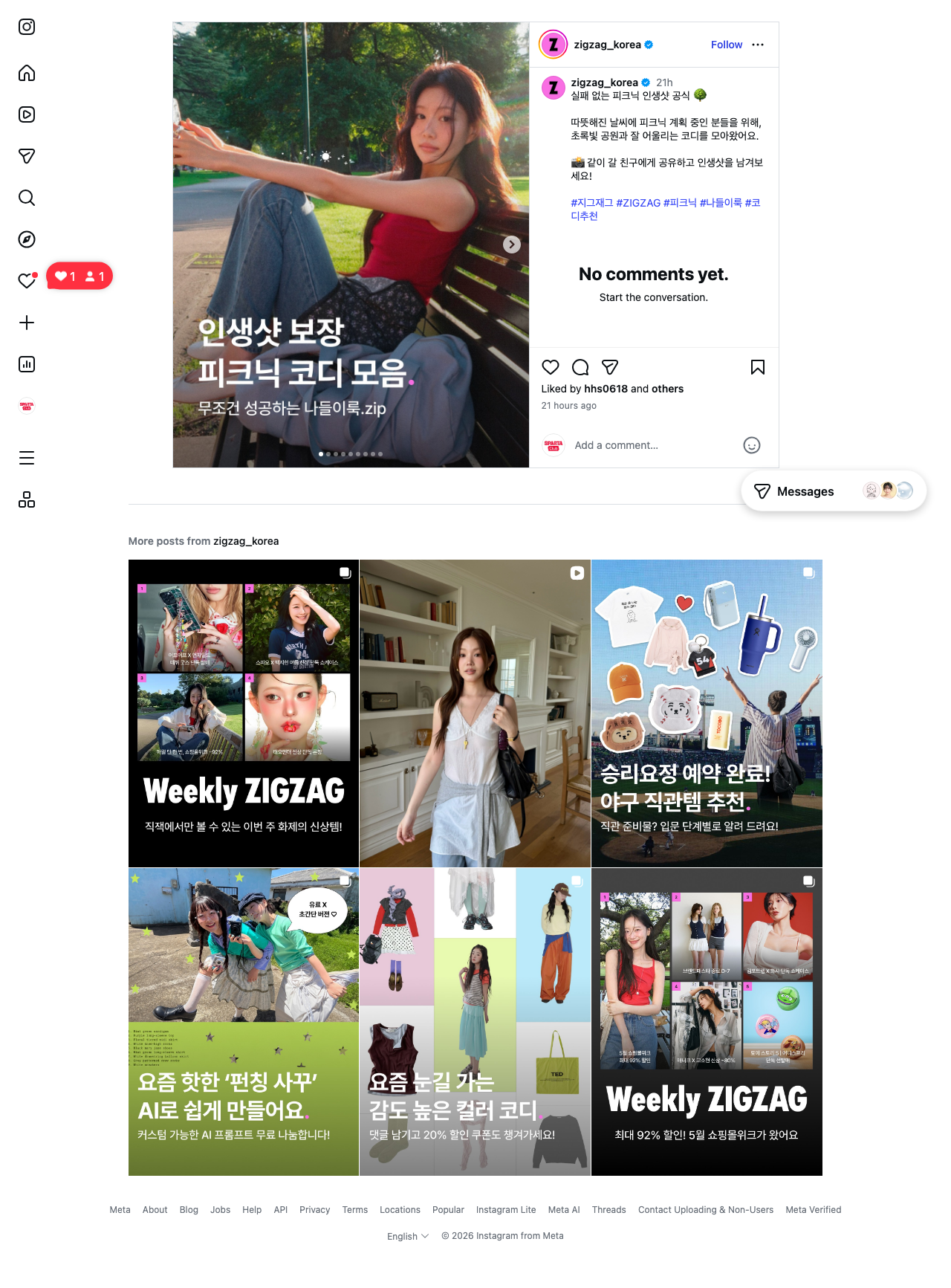This screenshot has width=951, height=1288.
Task: Open the Explore compass
Action: [27, 239]
